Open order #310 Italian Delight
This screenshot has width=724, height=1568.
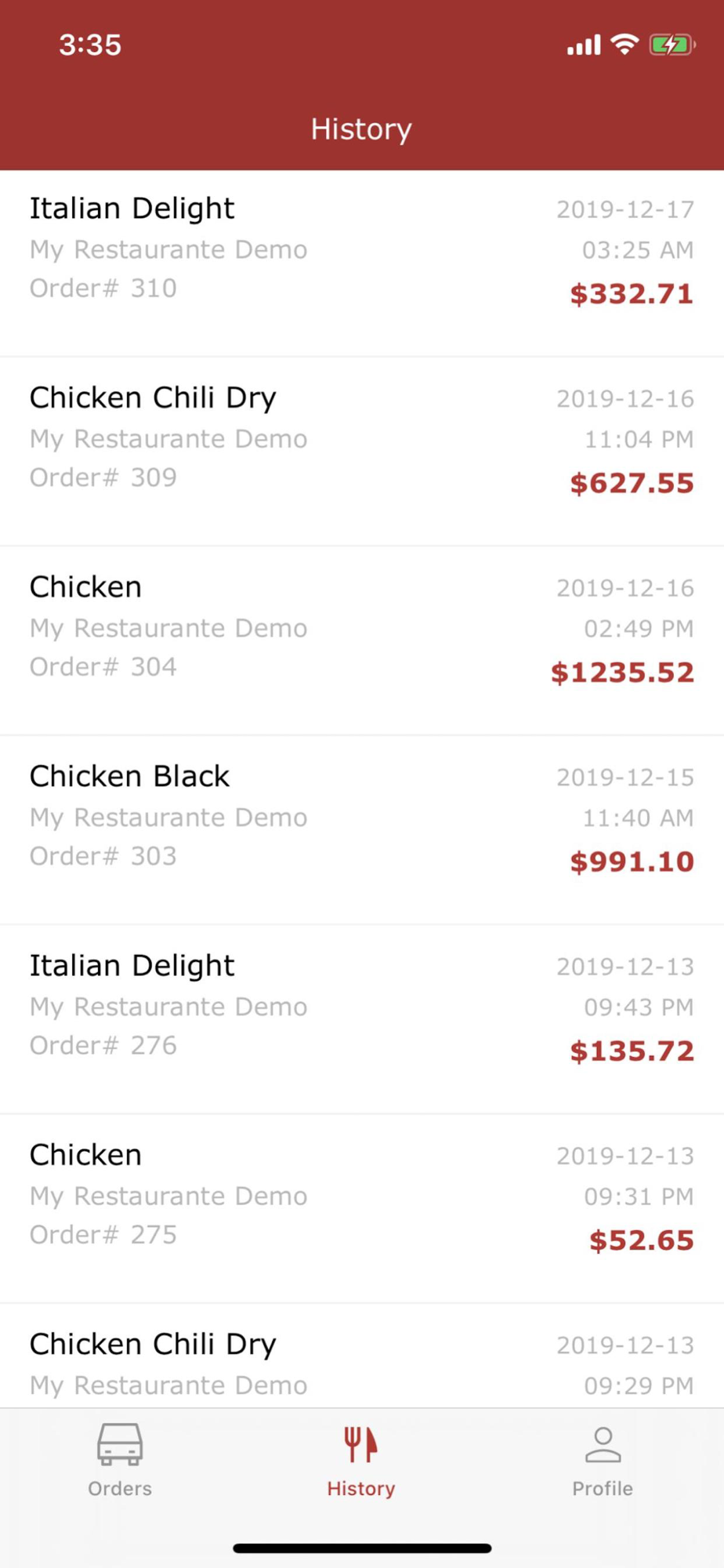pos(362,263)
